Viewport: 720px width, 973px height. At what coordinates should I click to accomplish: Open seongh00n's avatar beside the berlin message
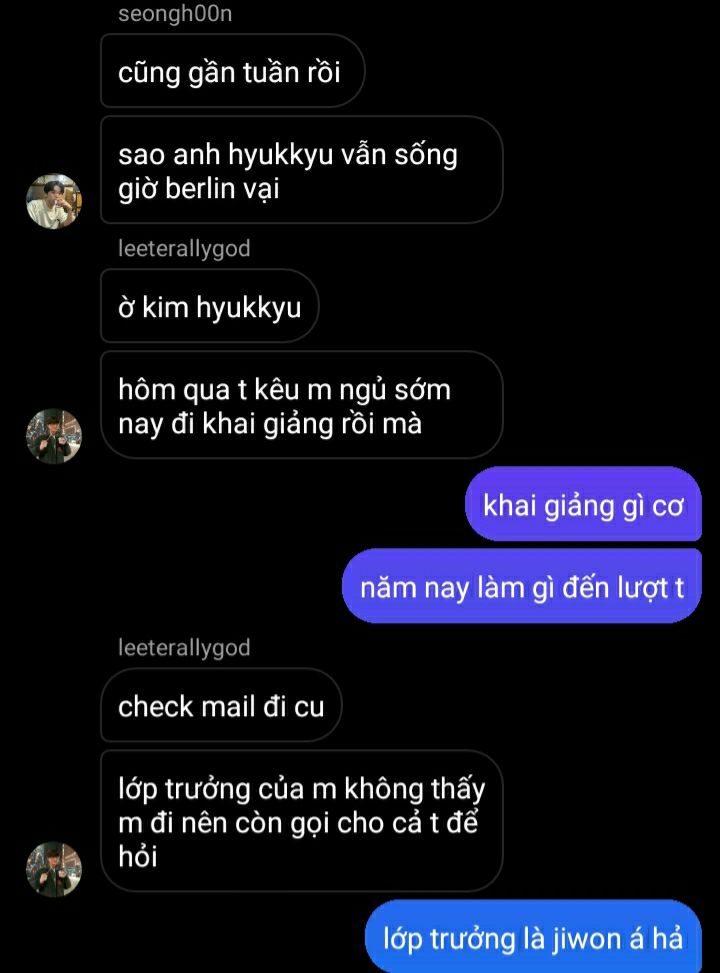(53, 201)
